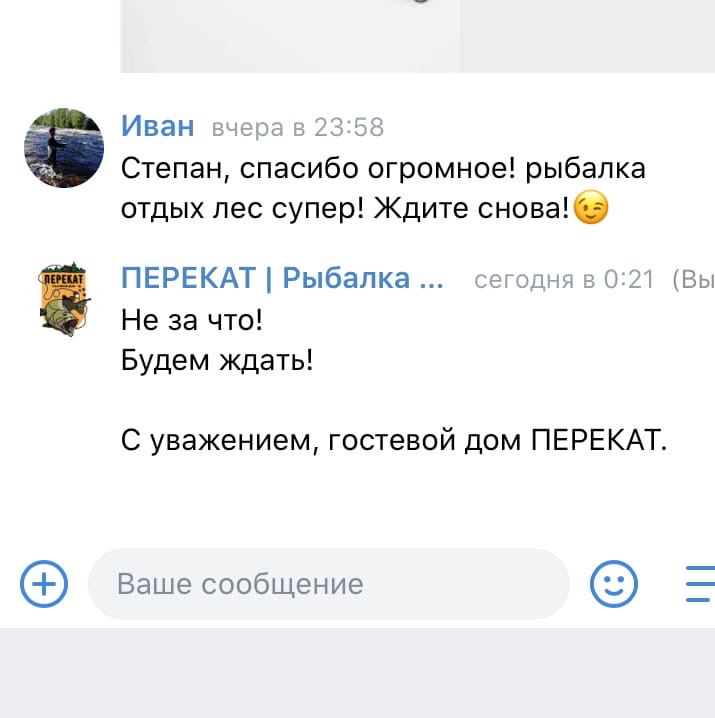This screenshot has width=715, height=718.
Task: Tap the plus attach icon
Action: click(44, 583)
